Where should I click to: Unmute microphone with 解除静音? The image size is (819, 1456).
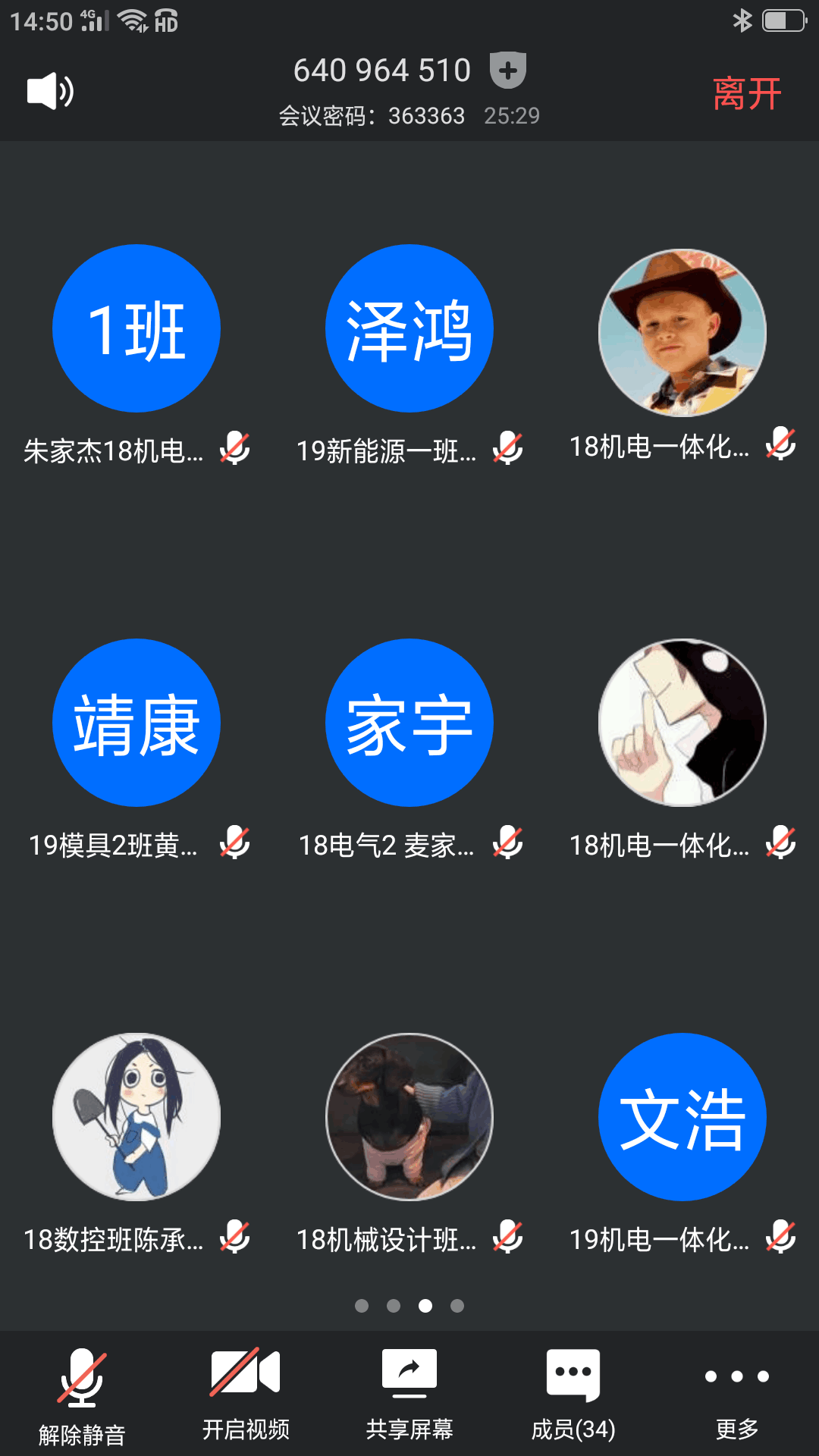(82, 1395)
